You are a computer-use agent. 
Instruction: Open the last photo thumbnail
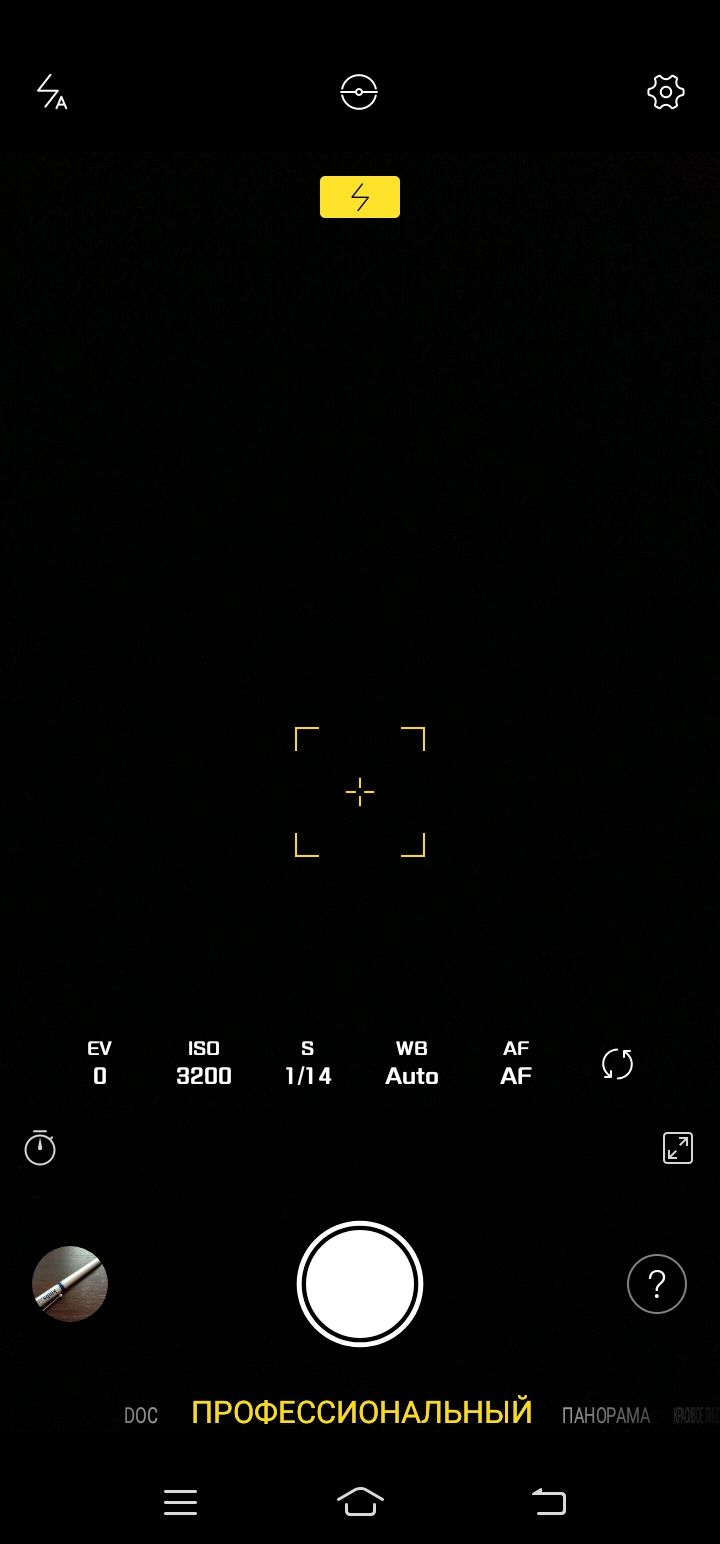tap(70, 1284)
